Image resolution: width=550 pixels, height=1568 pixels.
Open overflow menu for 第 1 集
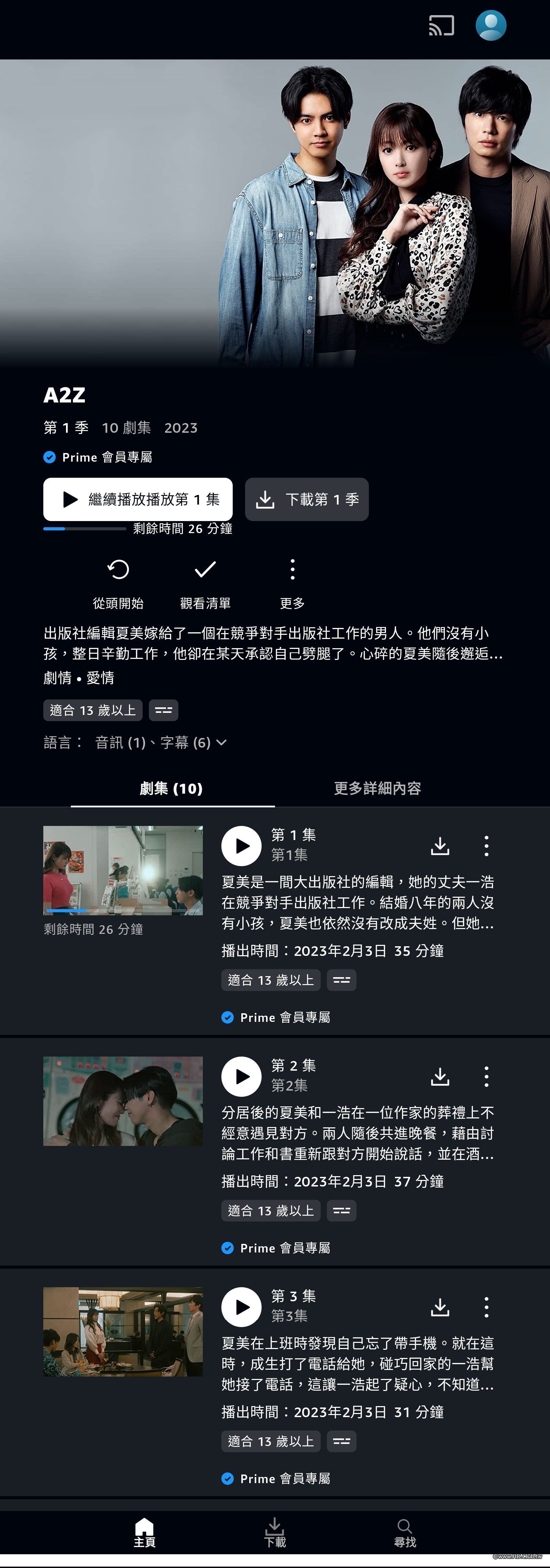coord(486,846)
